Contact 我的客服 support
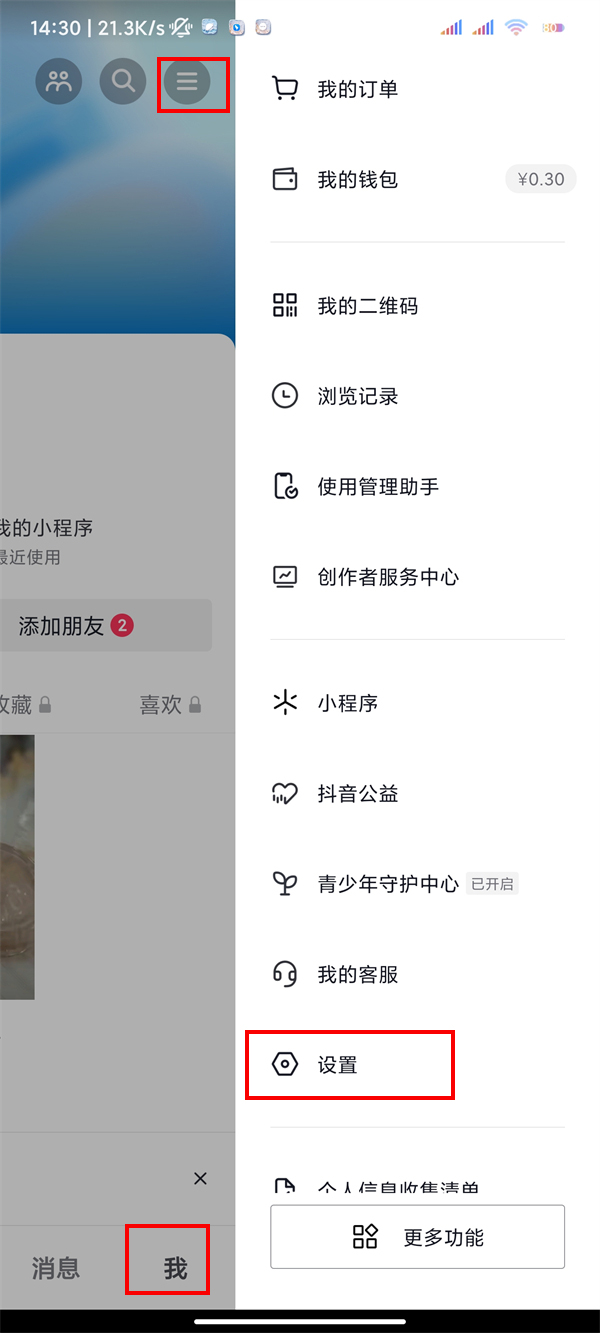Screen dimensions: 600x1333 point(357,974)
